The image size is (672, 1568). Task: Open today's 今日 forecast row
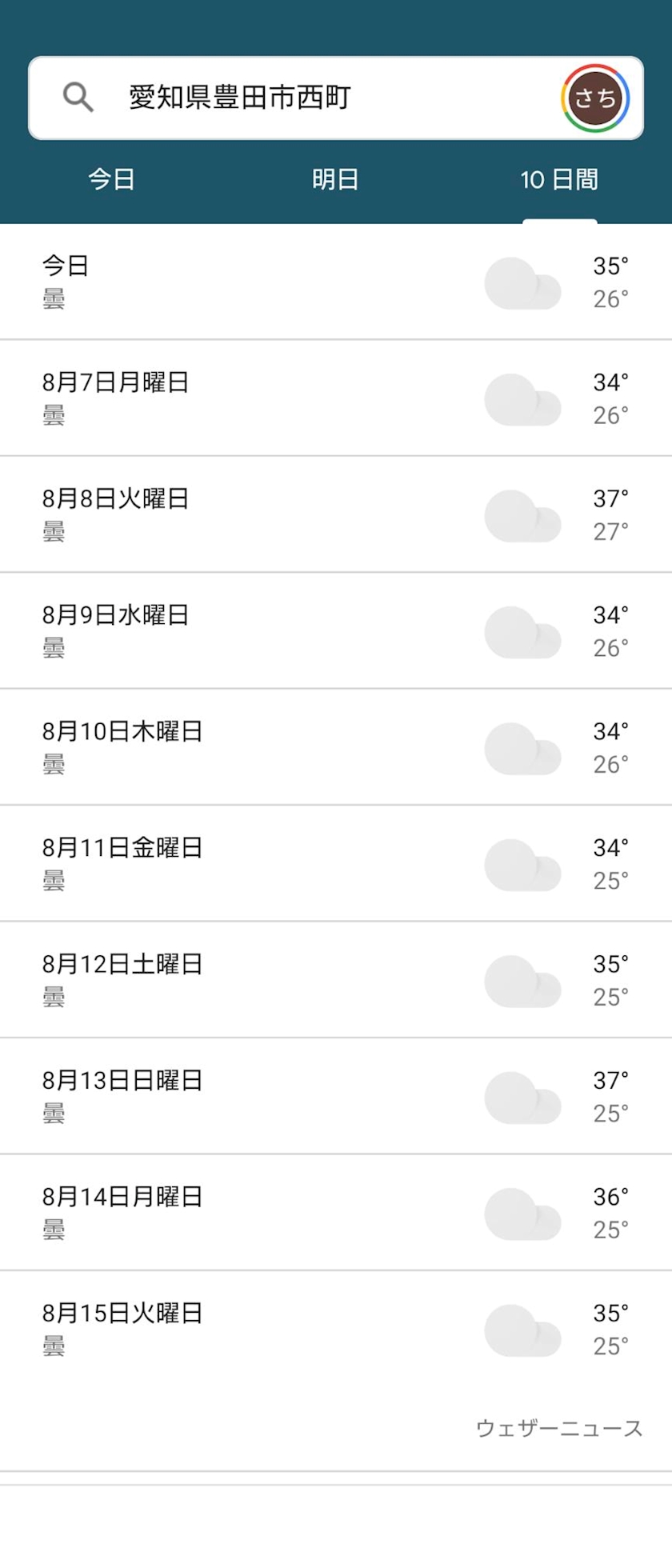coord(335,282)
